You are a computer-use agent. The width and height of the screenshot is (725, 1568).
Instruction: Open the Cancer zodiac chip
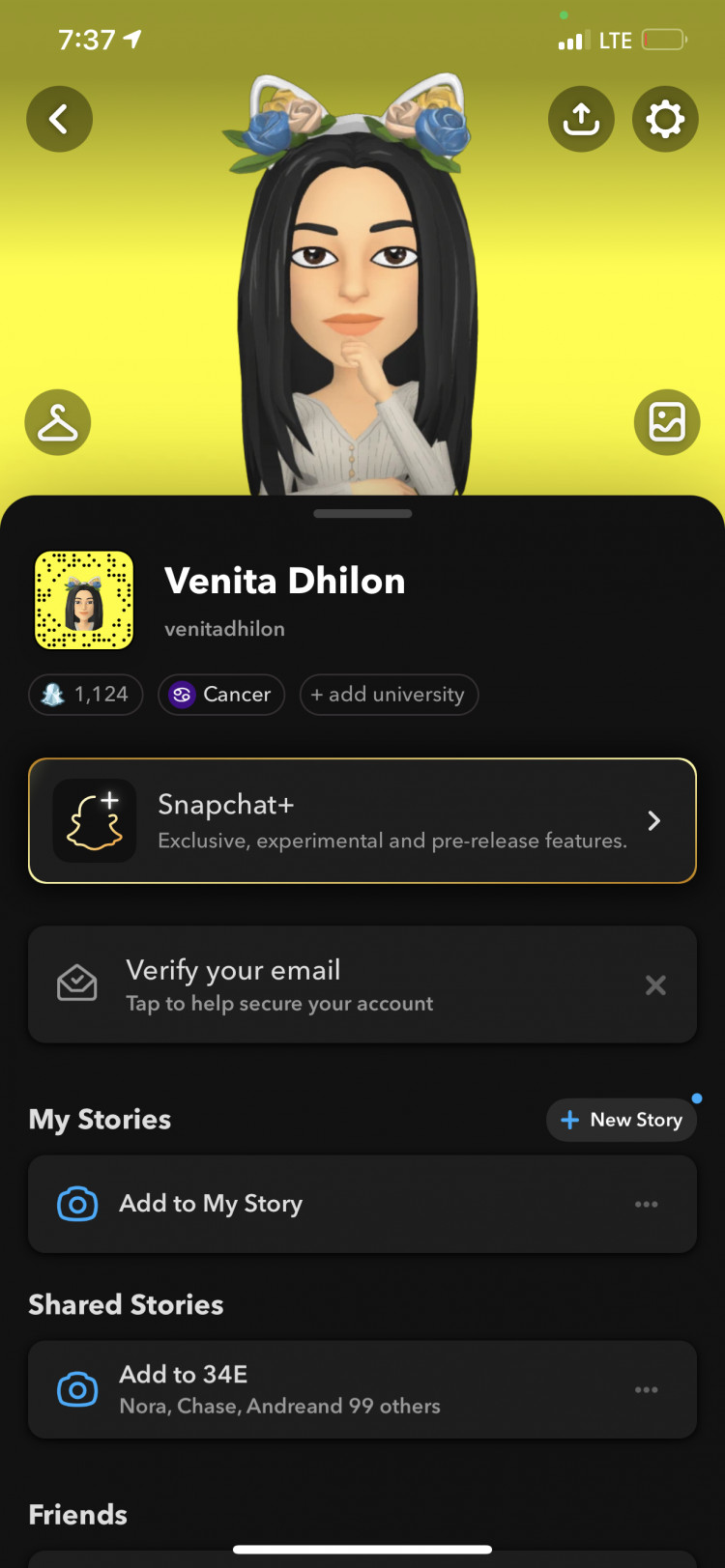tap(221, 695)
